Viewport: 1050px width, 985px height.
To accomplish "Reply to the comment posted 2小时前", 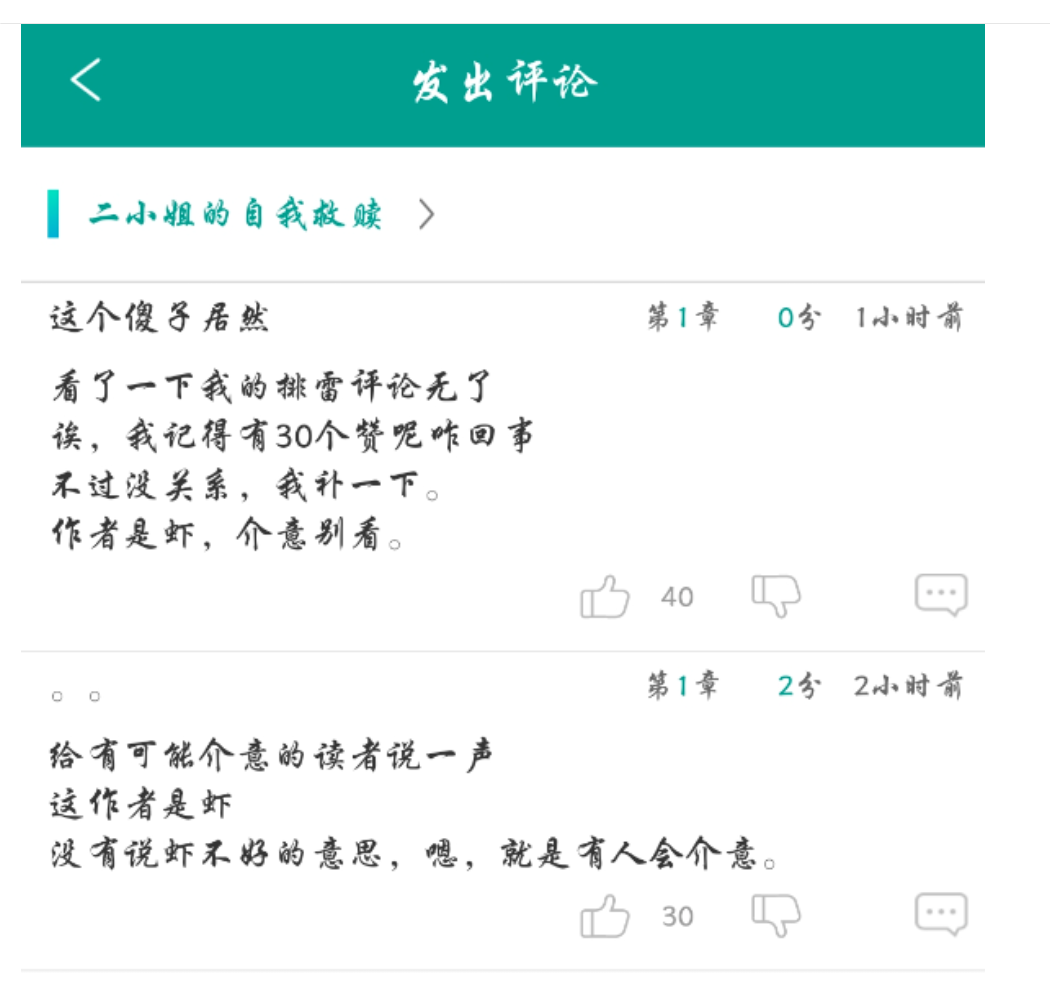I will pos(941,914).
